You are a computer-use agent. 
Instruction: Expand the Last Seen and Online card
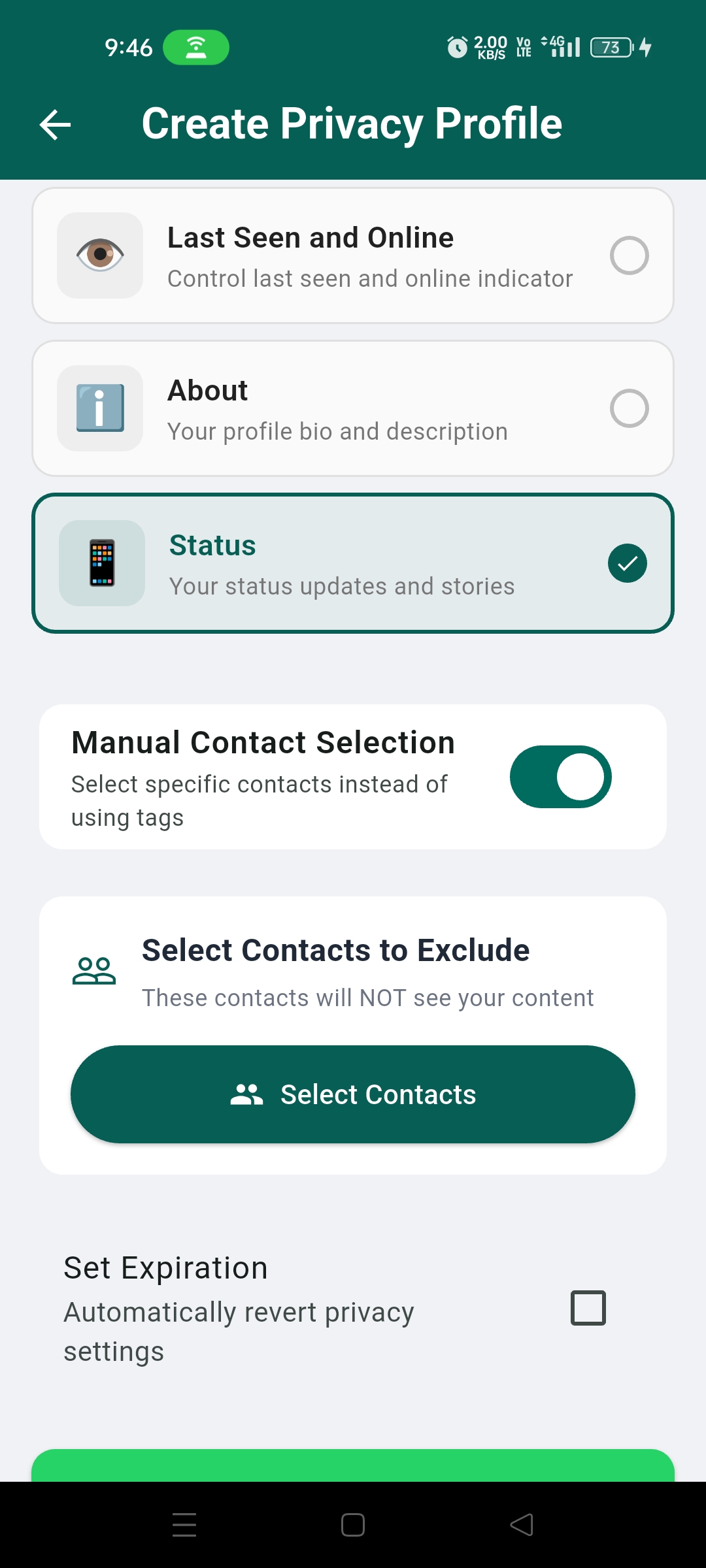(353, 255)
